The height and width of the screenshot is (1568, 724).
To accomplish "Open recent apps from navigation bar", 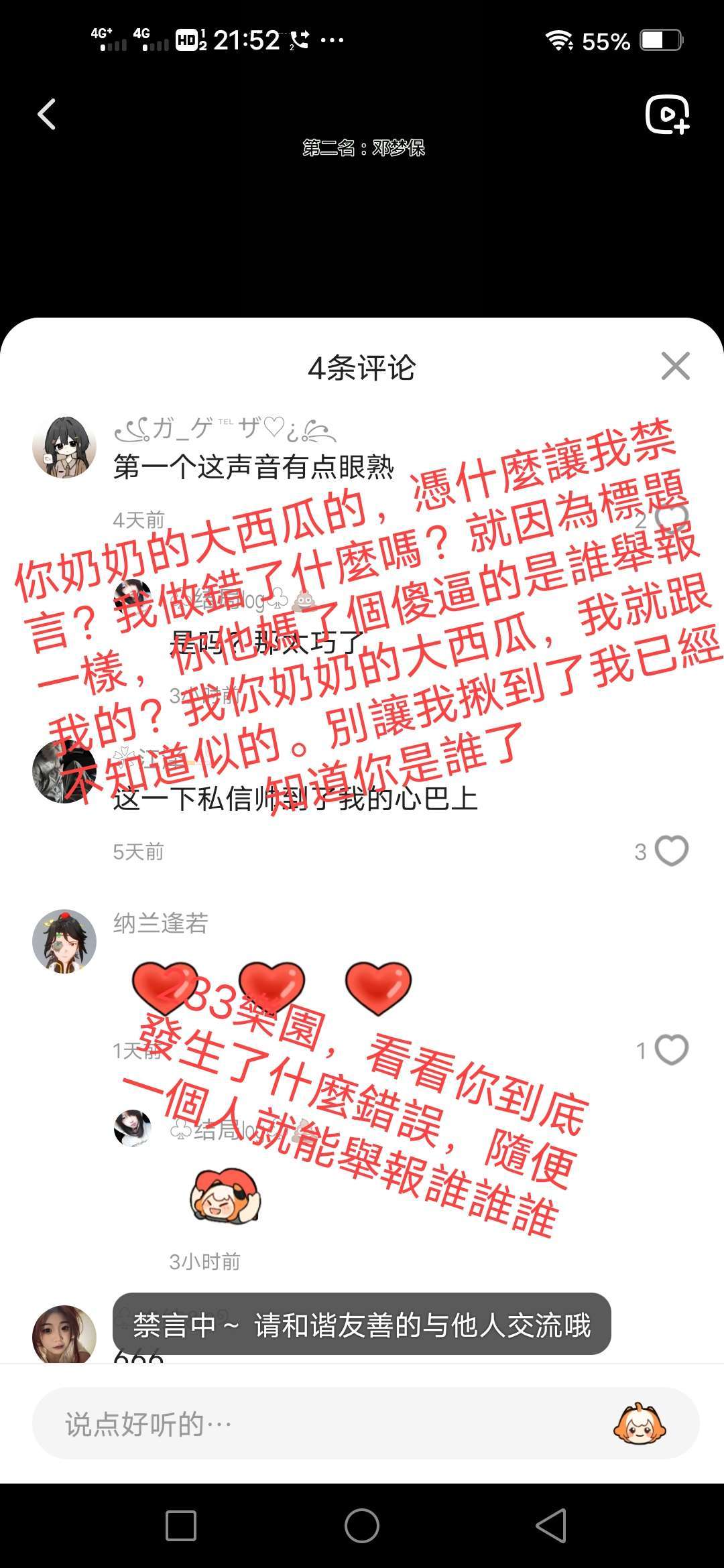I will pyautogui.click(x=181, y=1526).
